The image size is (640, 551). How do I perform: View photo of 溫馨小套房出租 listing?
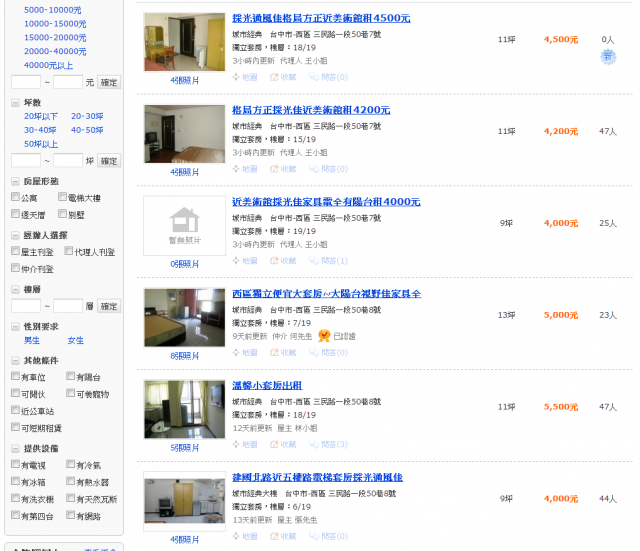(184, 408)
